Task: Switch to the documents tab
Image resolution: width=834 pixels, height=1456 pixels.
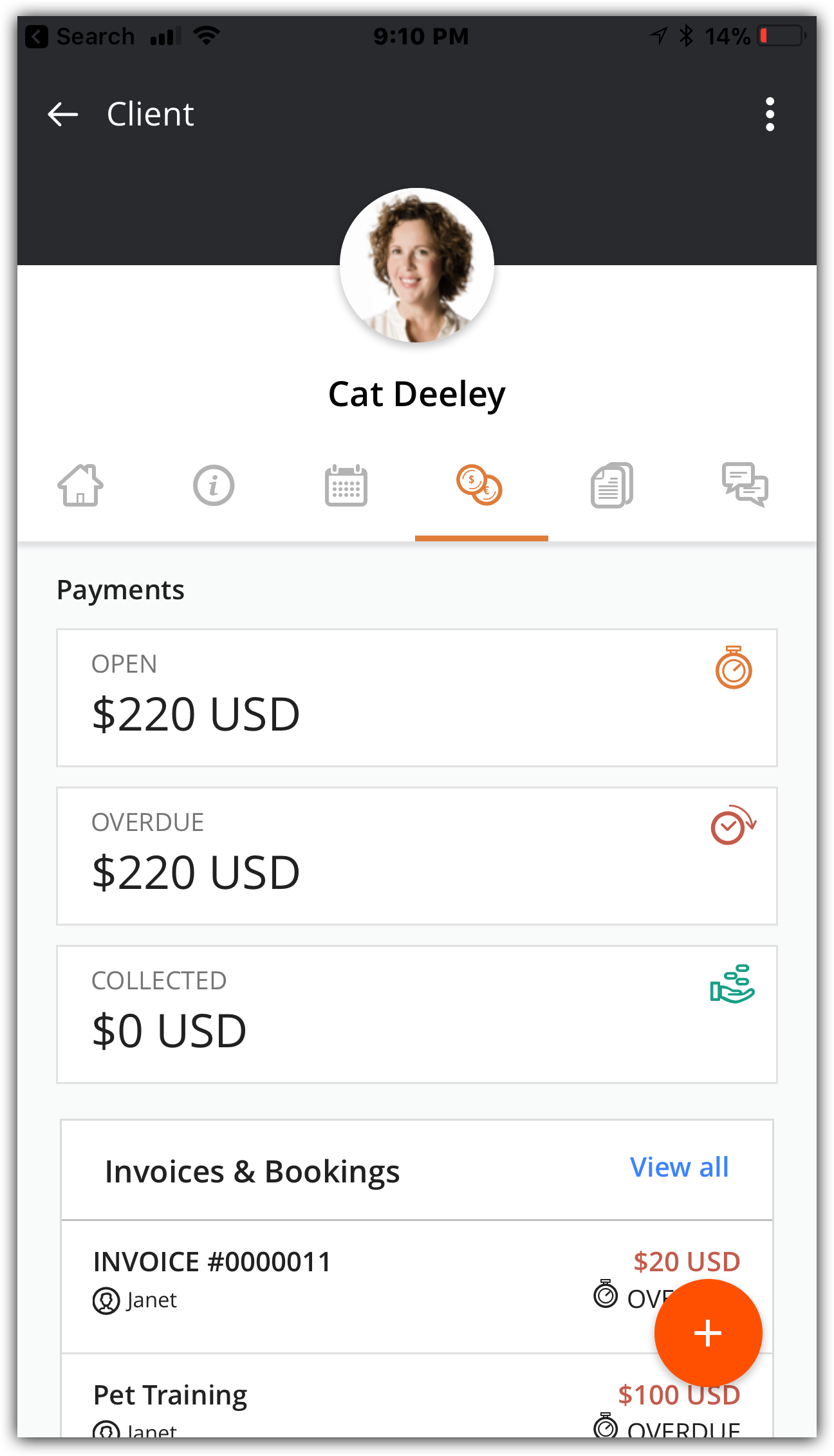Action: coord(612,485)
